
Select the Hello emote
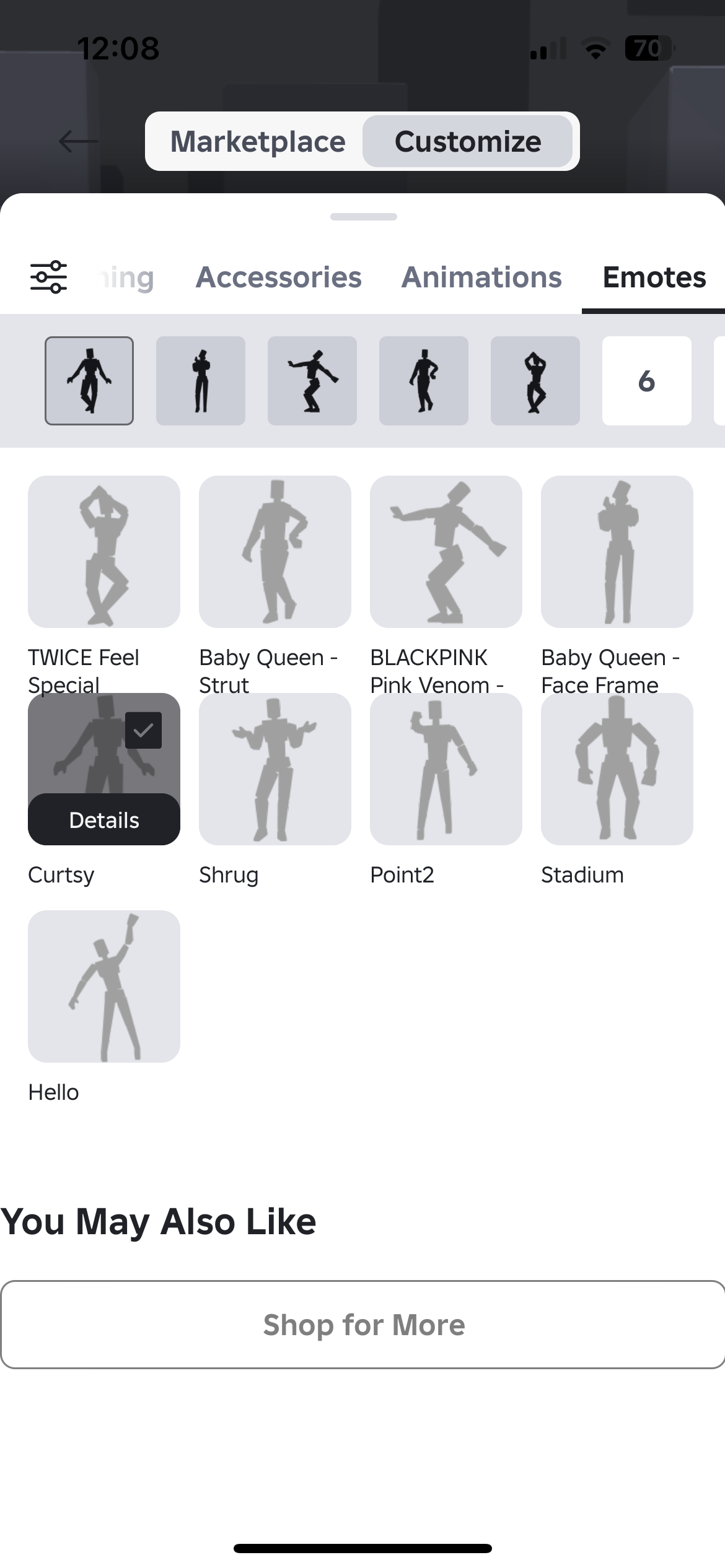(x=104, y=987)
